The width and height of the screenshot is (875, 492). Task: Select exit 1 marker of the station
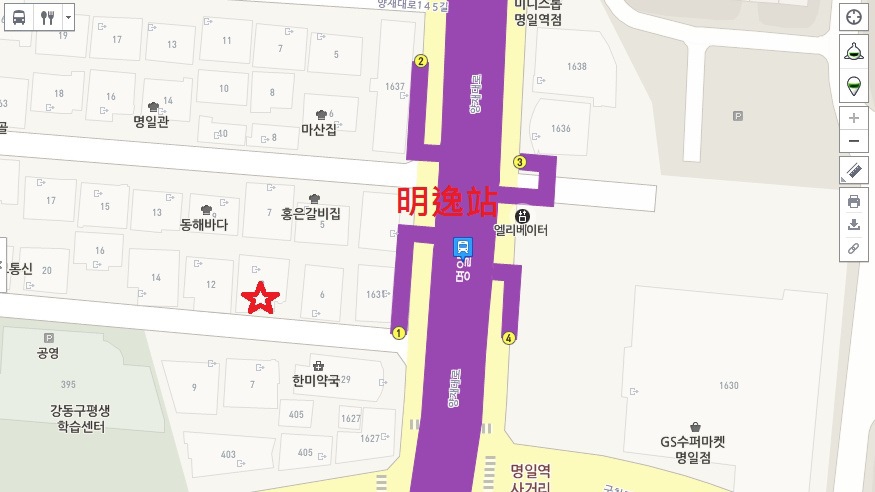[398, 333]
